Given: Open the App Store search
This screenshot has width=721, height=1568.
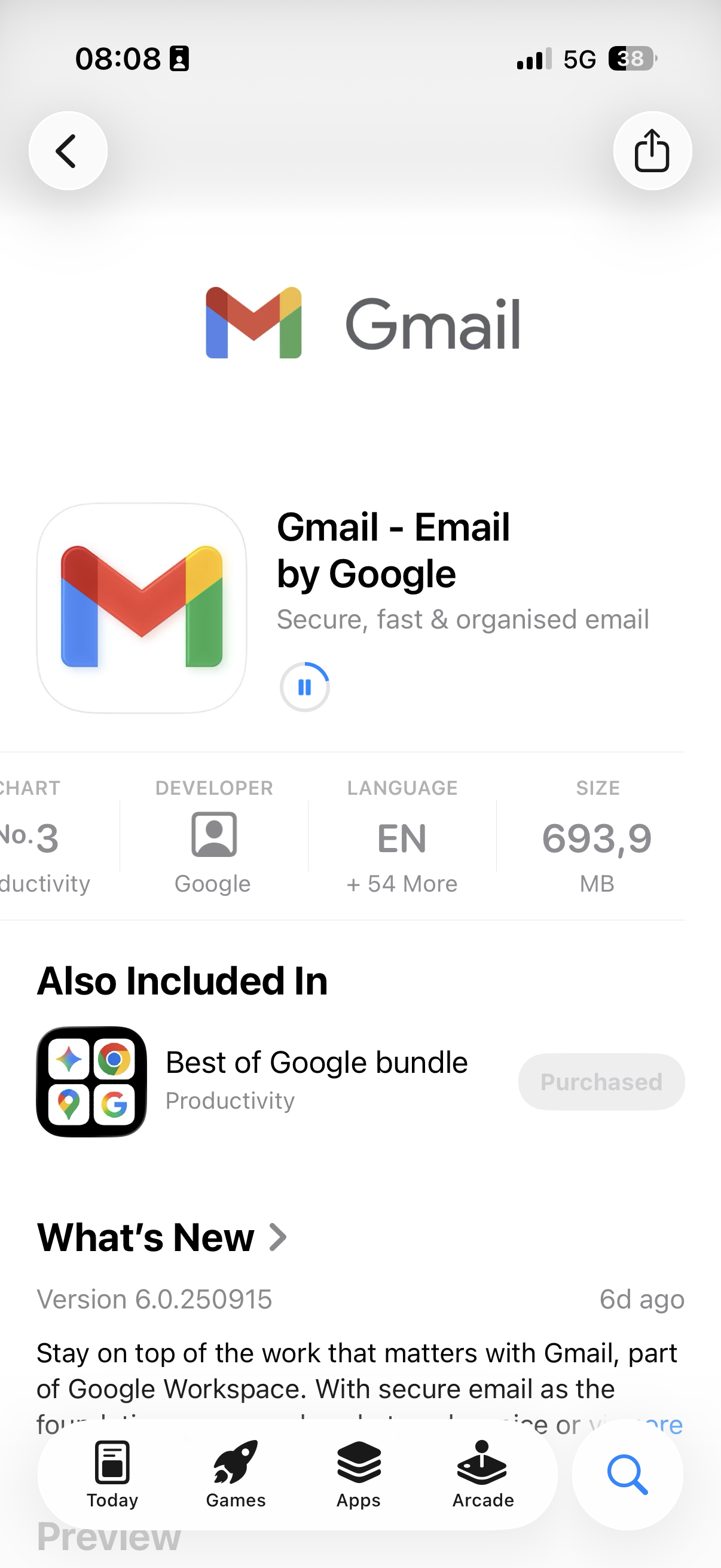Looking at the screenshot, I should point(627,1474).
